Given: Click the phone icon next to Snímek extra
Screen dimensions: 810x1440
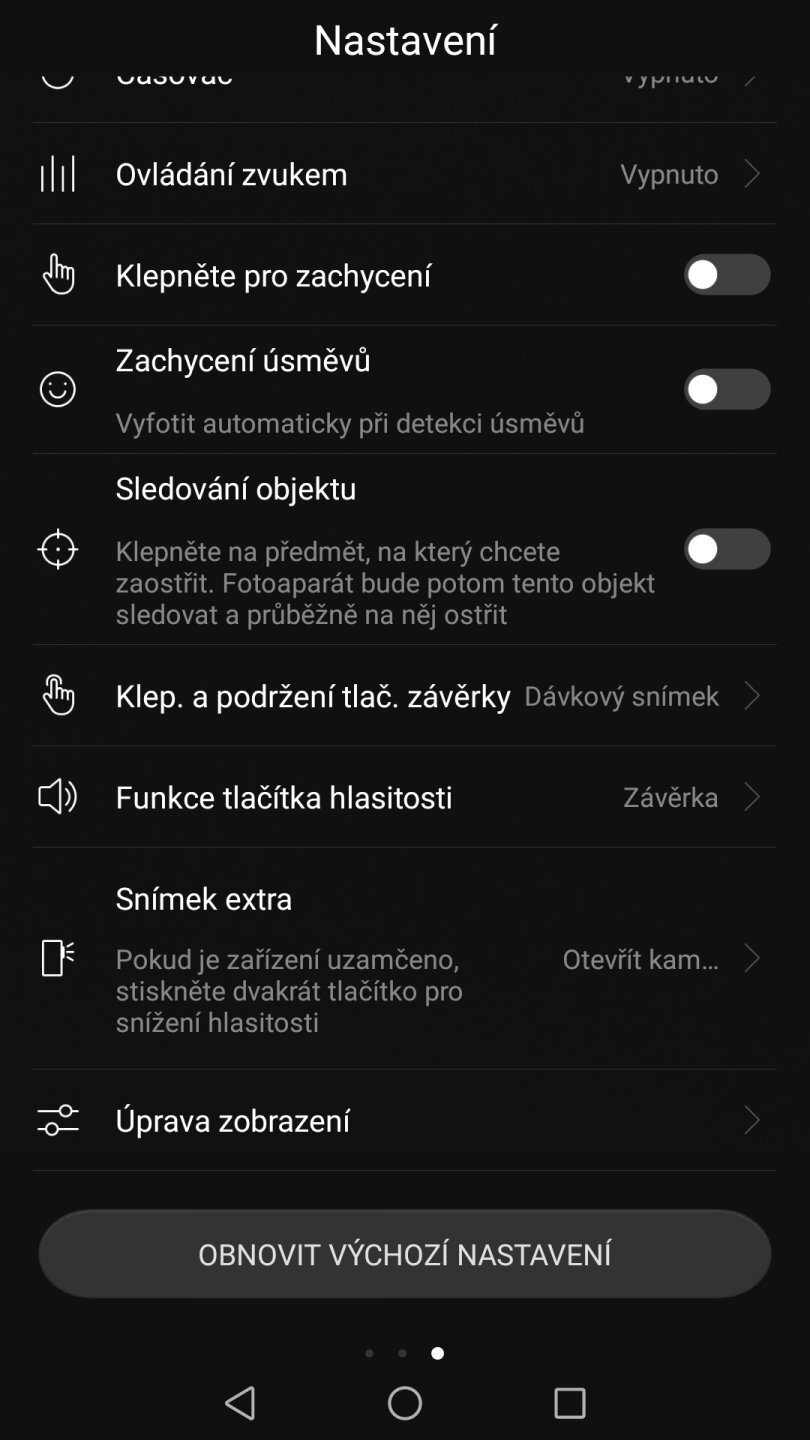Looking at the screenshot, I should [57, 958].
